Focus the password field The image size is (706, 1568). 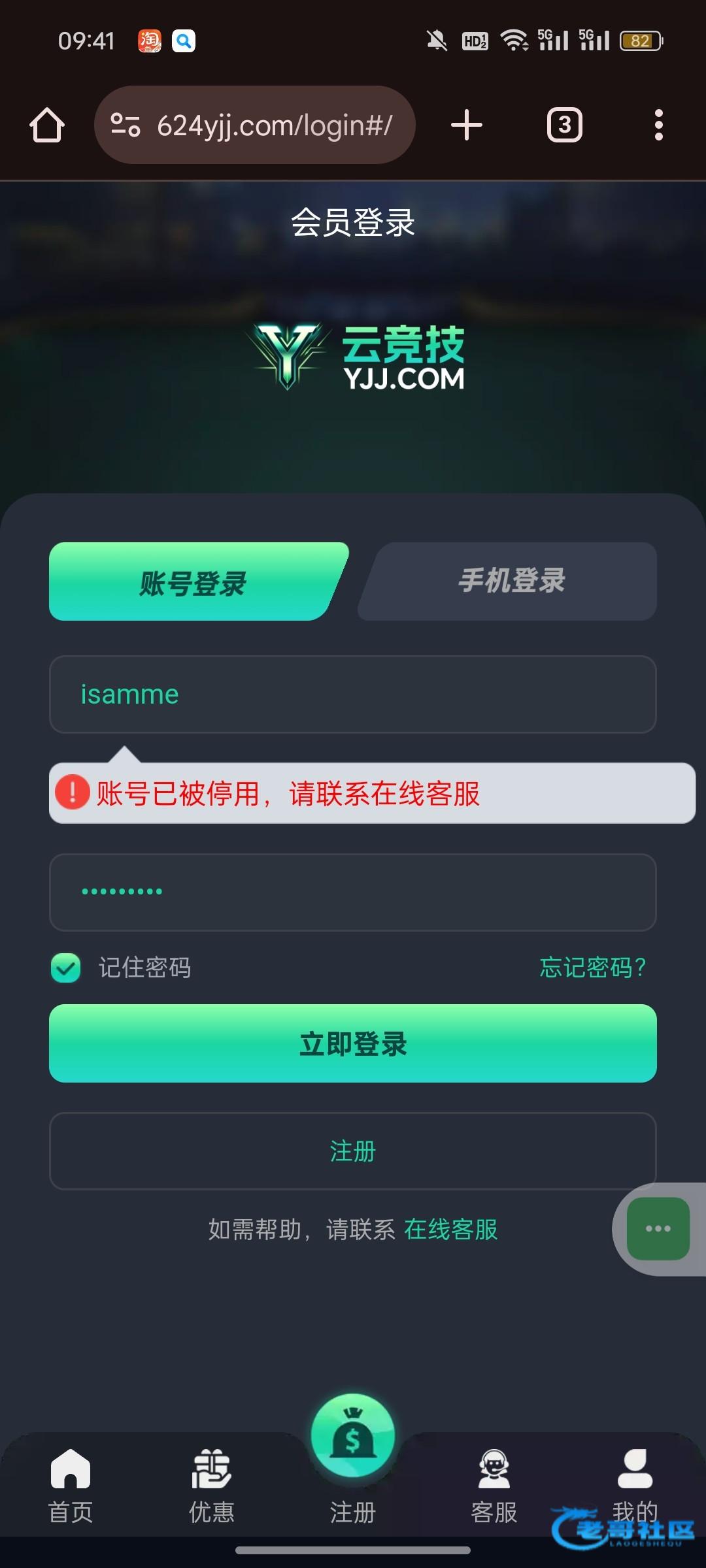[353, 892]
